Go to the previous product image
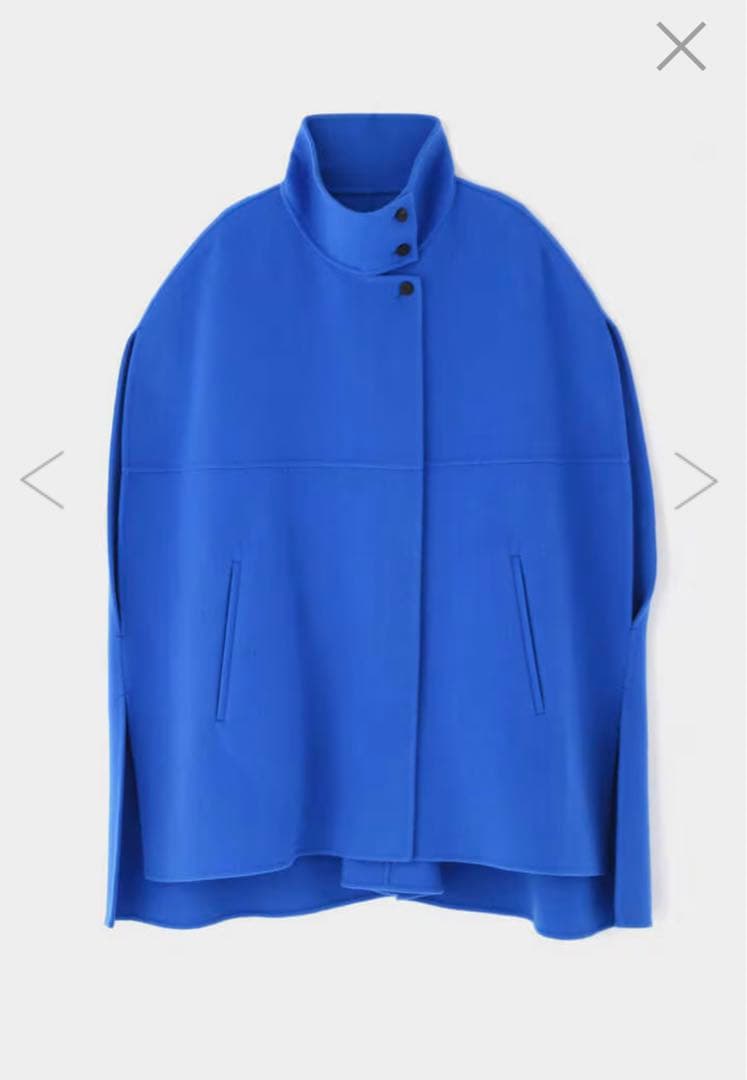The height and width of the screenshot is (1080, 747). pyautogui.click(x=42, y=480)
